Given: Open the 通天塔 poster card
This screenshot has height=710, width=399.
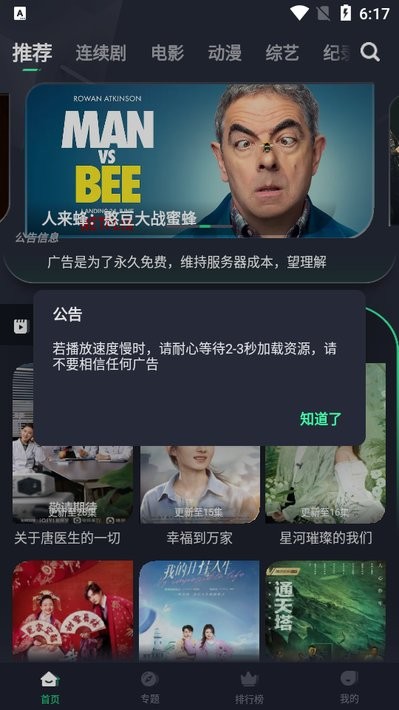Looking at the screenshot, I should pyautogui.click(x=326, y=611).
